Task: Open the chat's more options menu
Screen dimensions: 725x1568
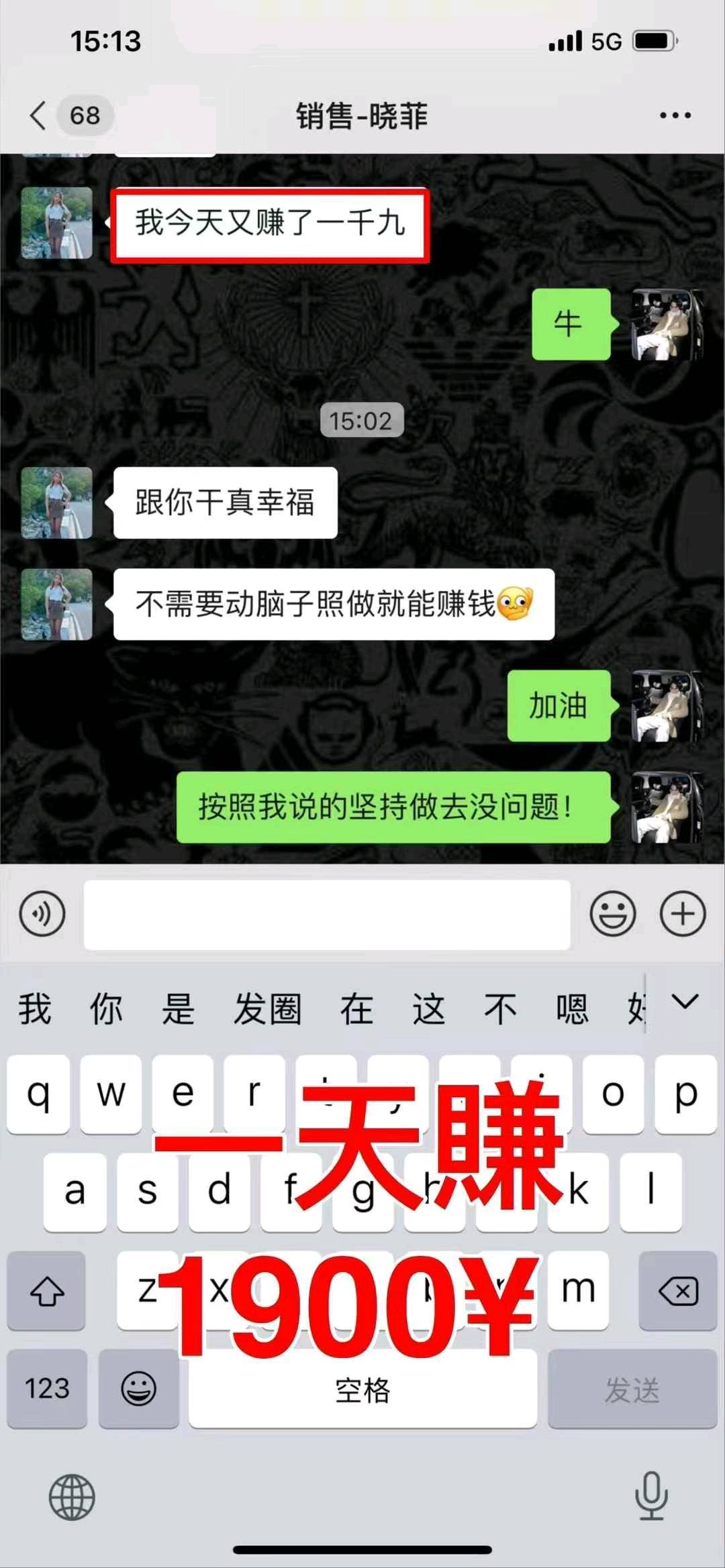Action: [675, 115]
